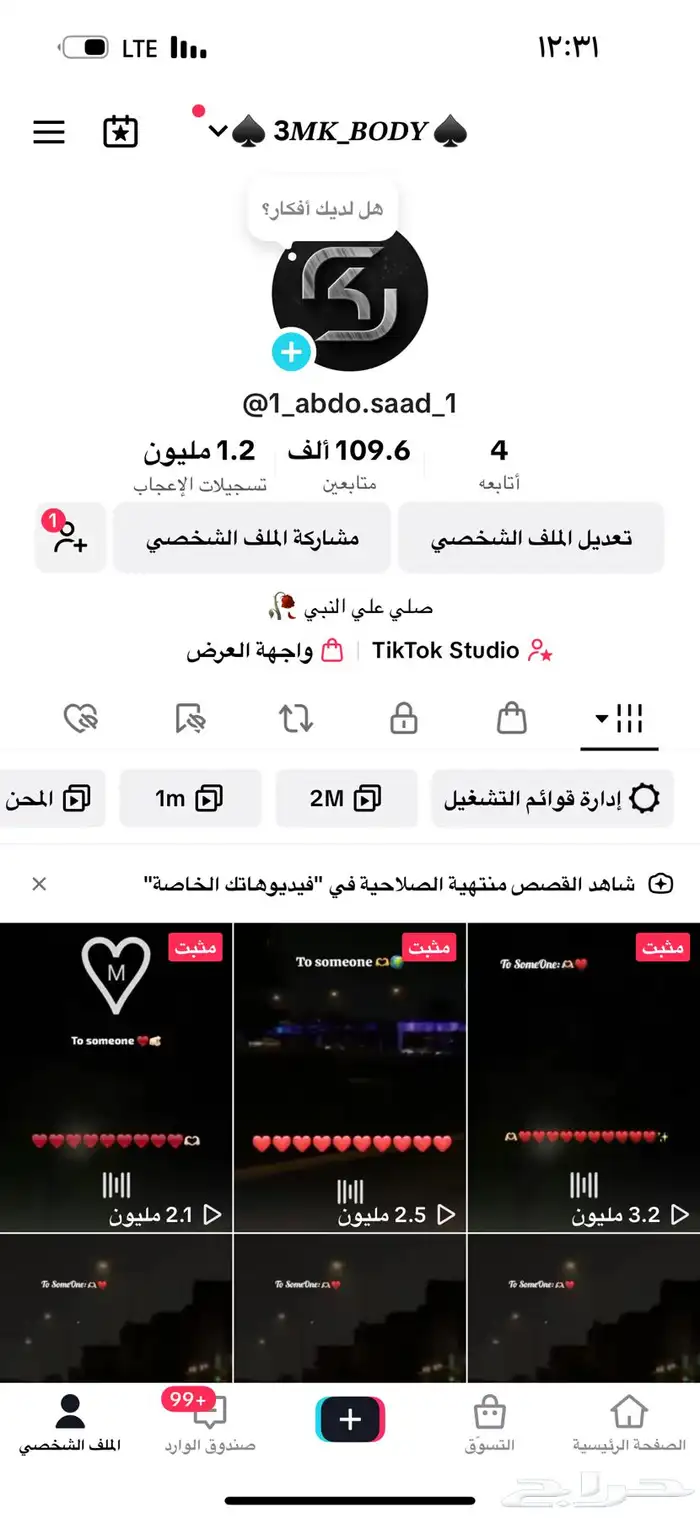700x1518 pixels.
Task: Switch to the shop bag tab
Action: coord(512,718)
